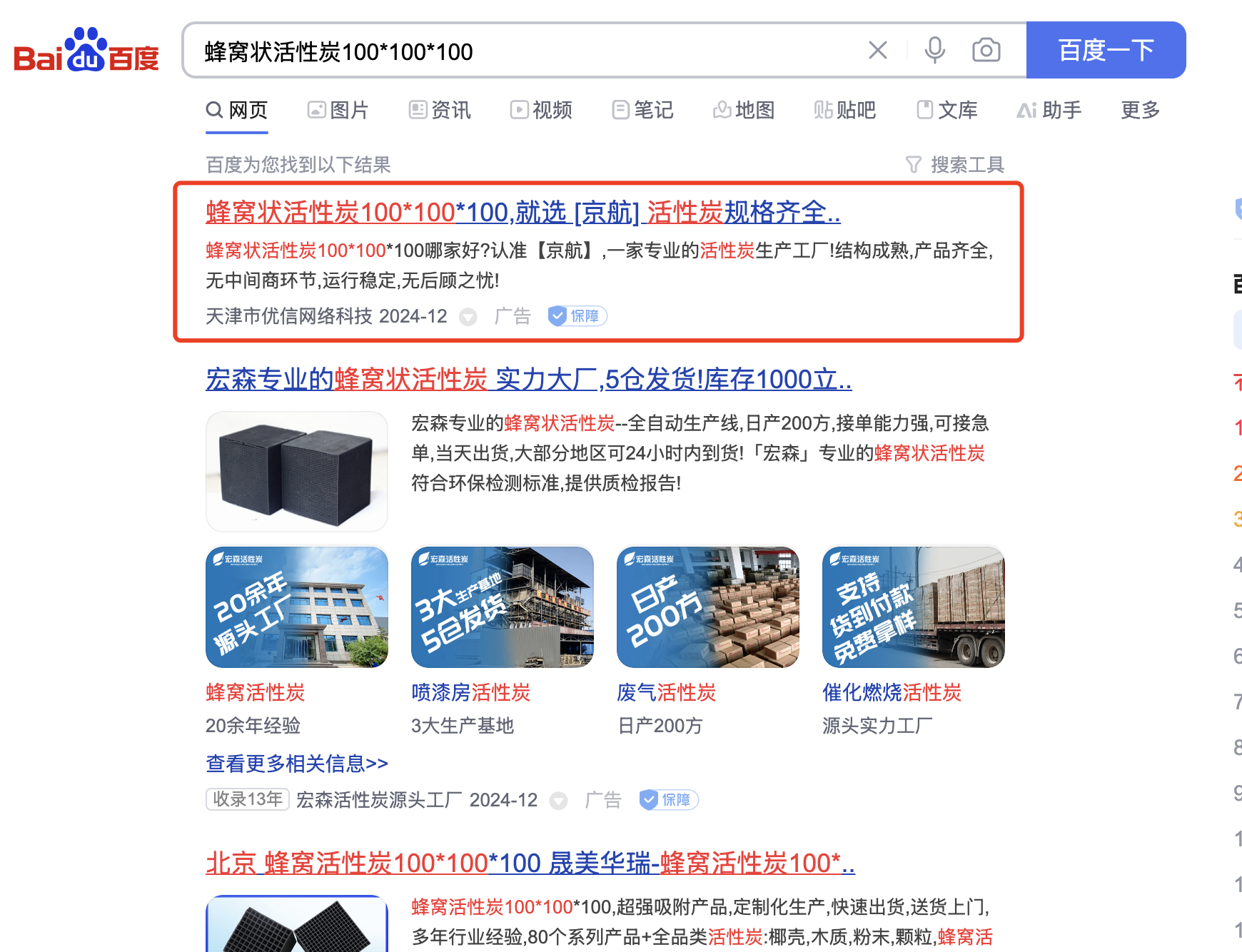Tap the 百度一下 search button
This screenshot has width=1242, height=952.
[1106, 51]
